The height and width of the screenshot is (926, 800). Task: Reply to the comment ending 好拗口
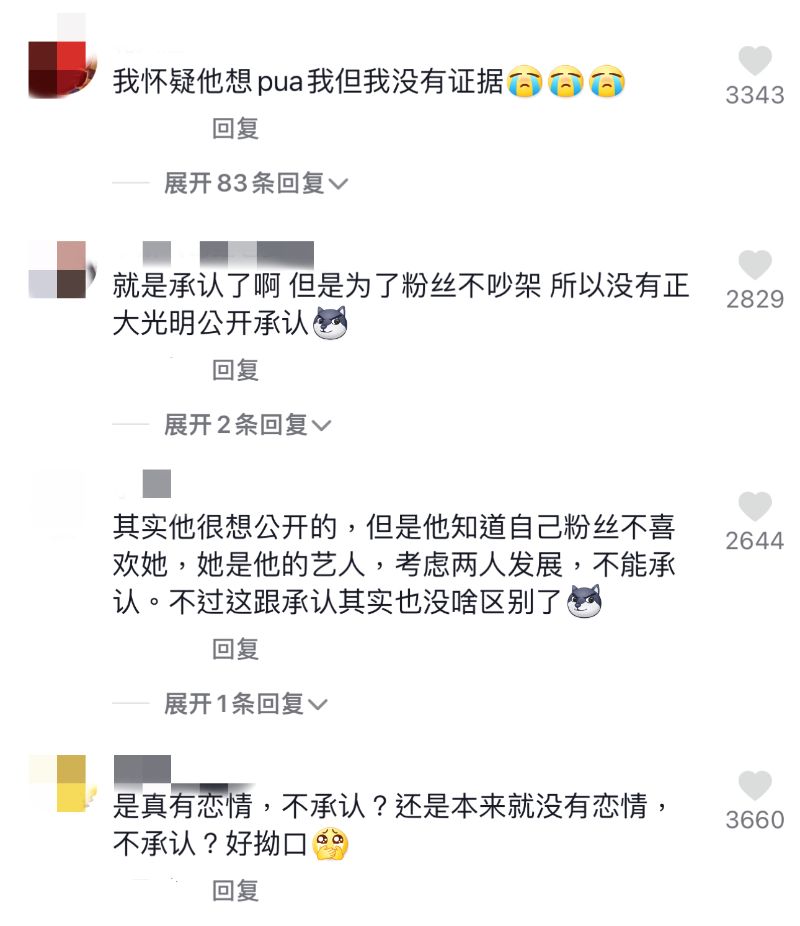coord(236,890)
